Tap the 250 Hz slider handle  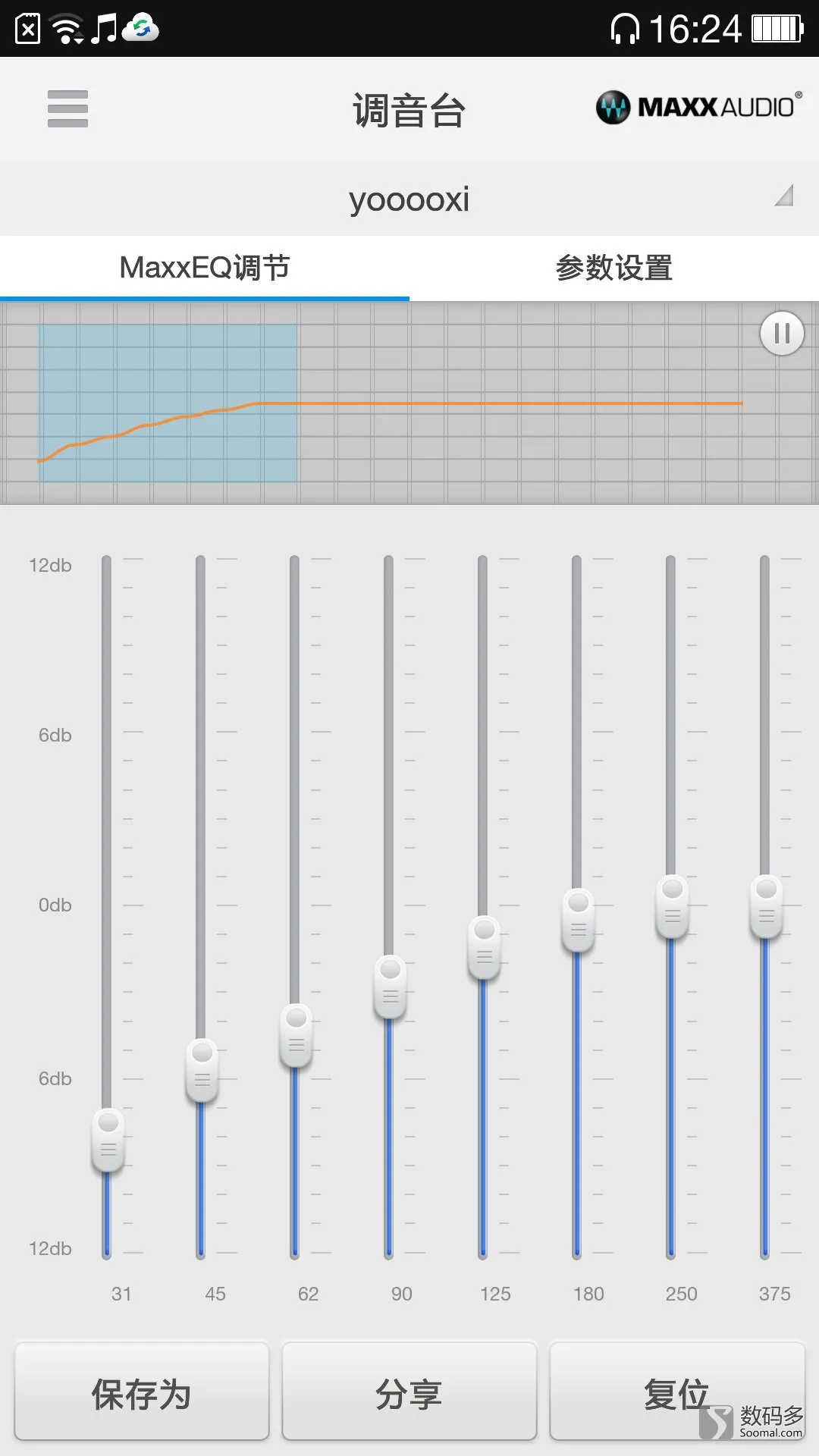[672, 905]
